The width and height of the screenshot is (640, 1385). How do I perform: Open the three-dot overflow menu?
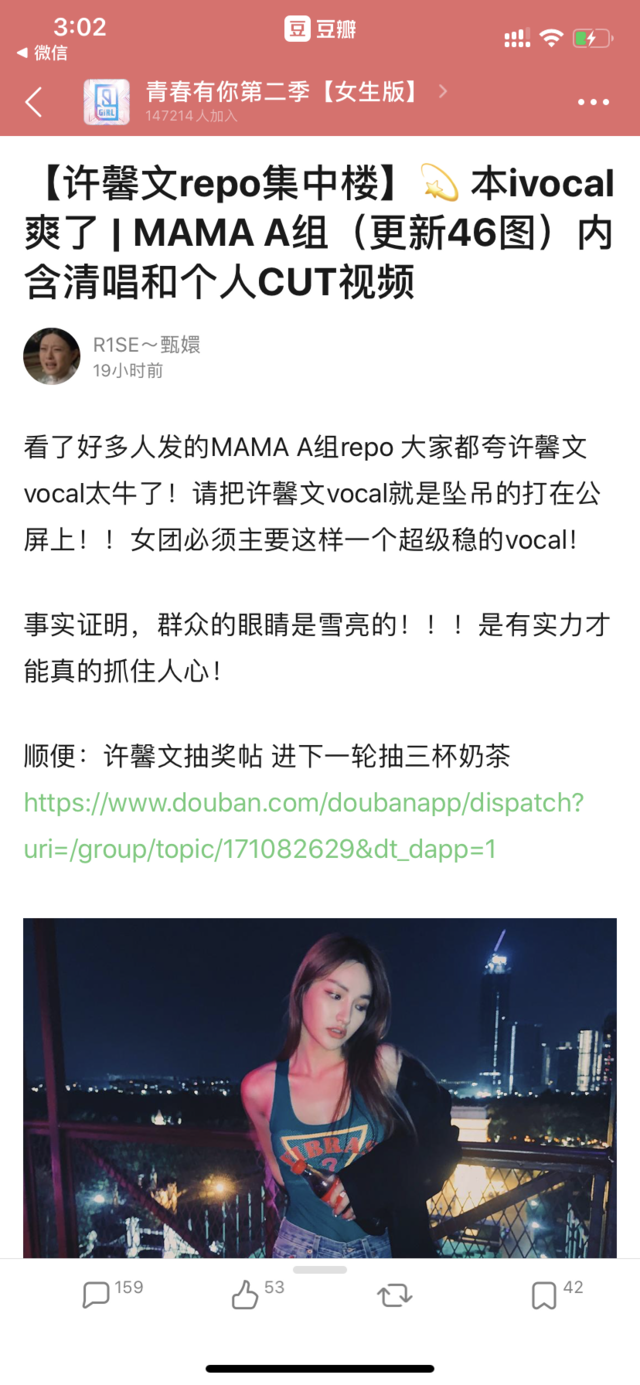coord(593,103)
